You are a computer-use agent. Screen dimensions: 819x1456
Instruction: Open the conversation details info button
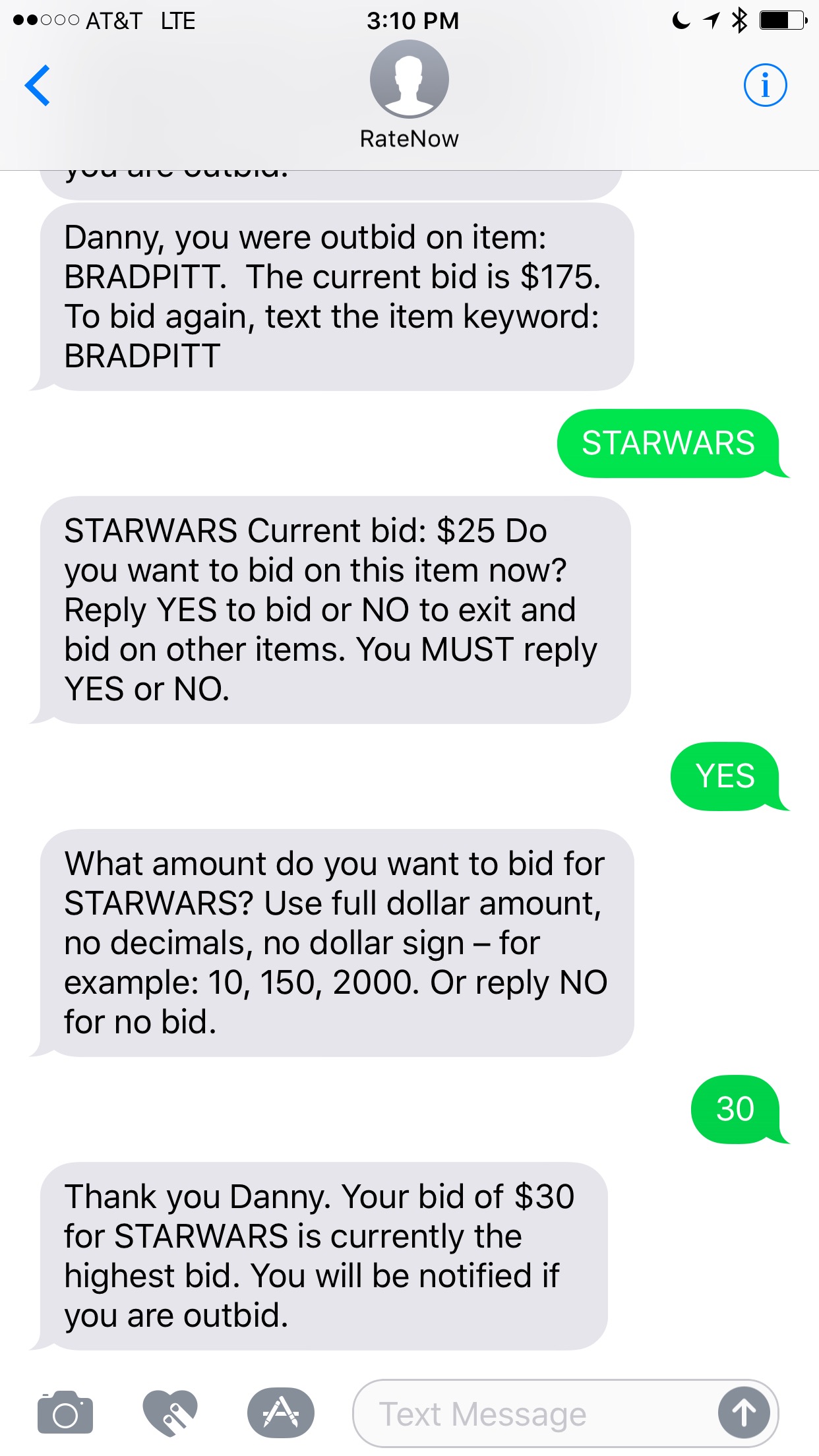765,85
